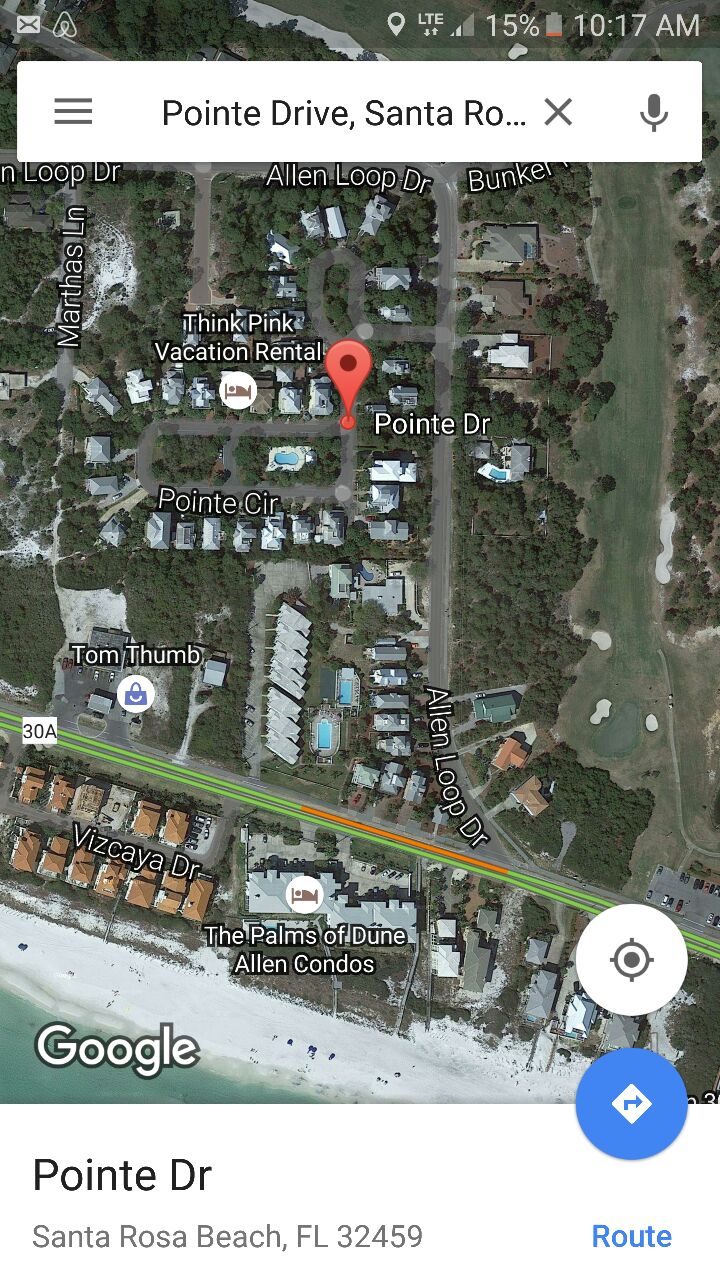
Task: Tap the red Pointe Dr pin
Action: coord(349,377)
